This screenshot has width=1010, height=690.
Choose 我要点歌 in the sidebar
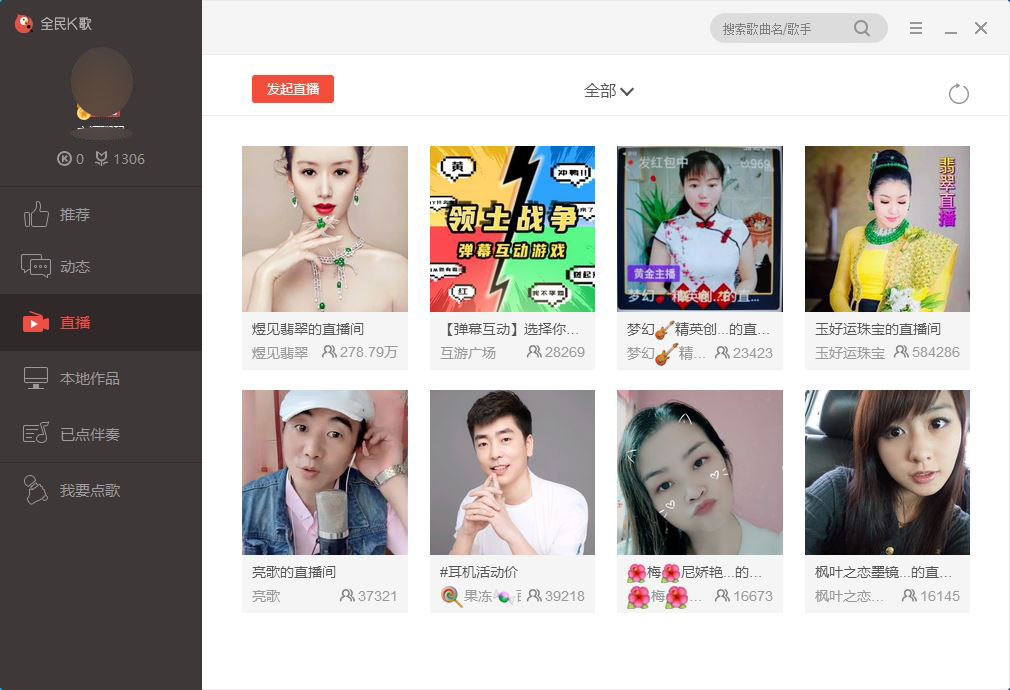[x=90, y=491]
